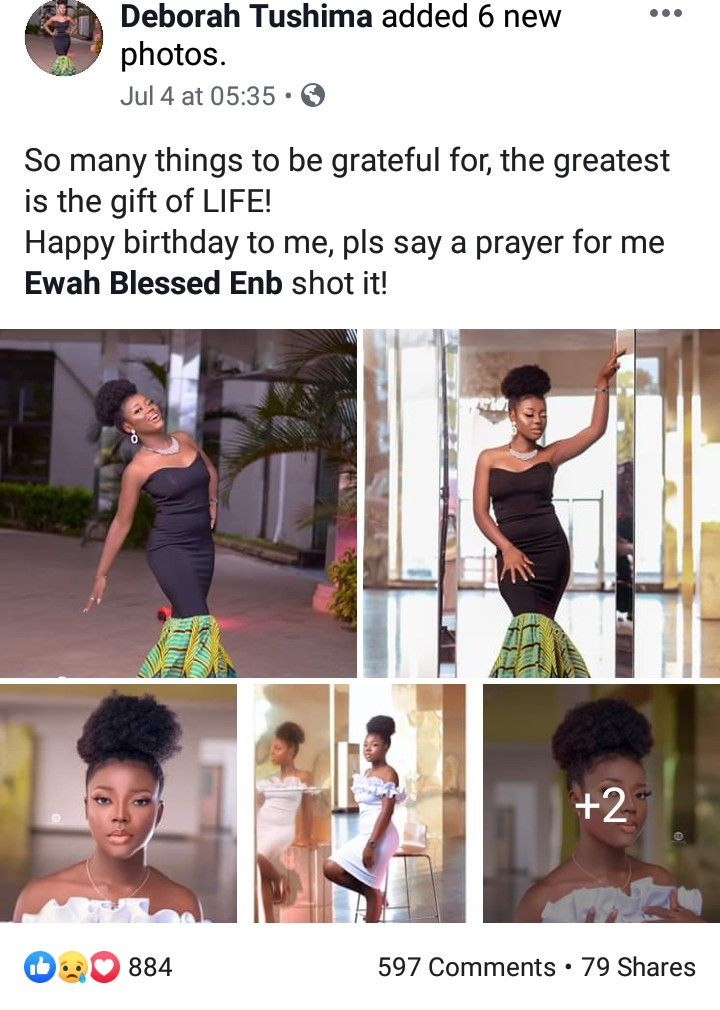The height and width of the screenshot is (1010, 720).
Task: Tap the Jul 4 at 05:35 timestamp
Action: click(197, 96)
